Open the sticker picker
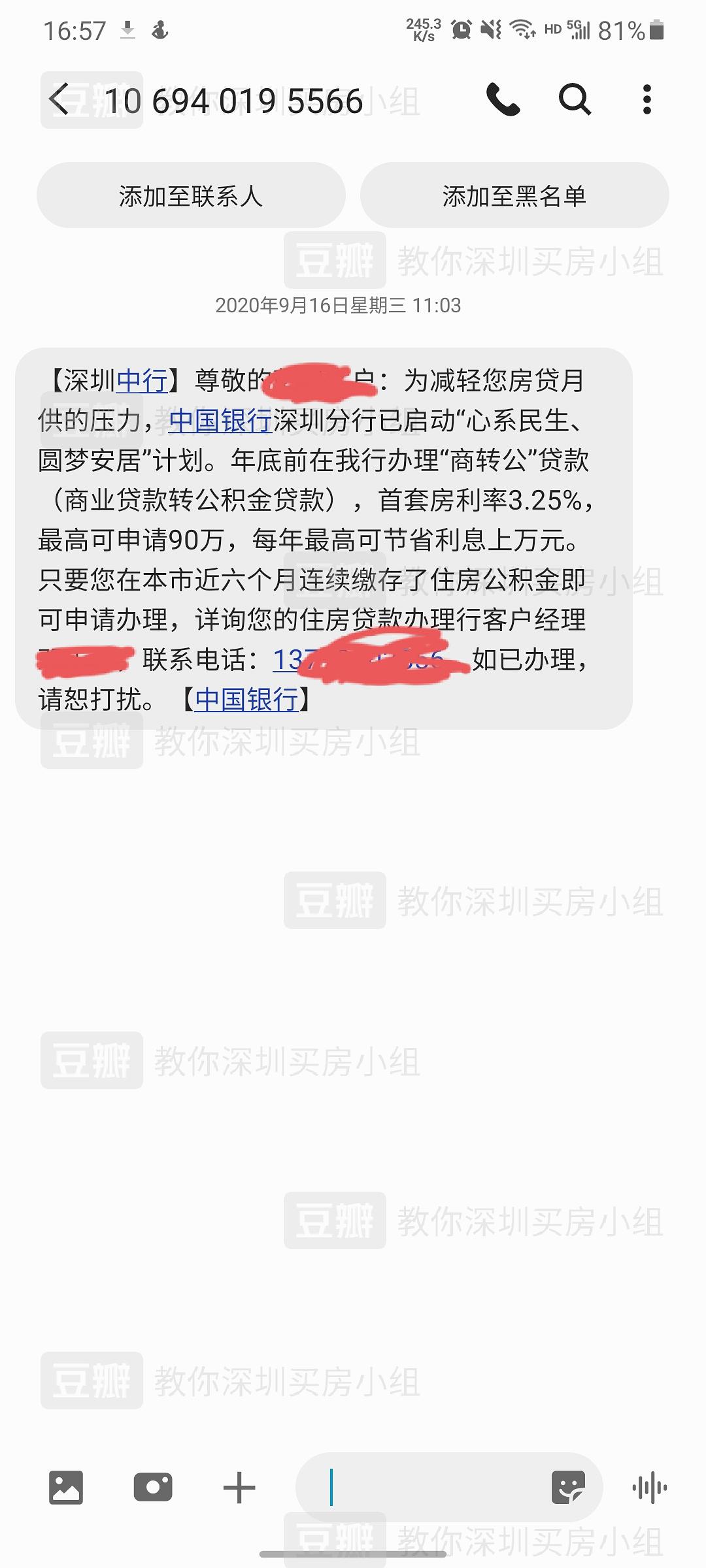The width and height of the screenshot is (706, 1568). pyautogui.click(x=567, y=1488)
